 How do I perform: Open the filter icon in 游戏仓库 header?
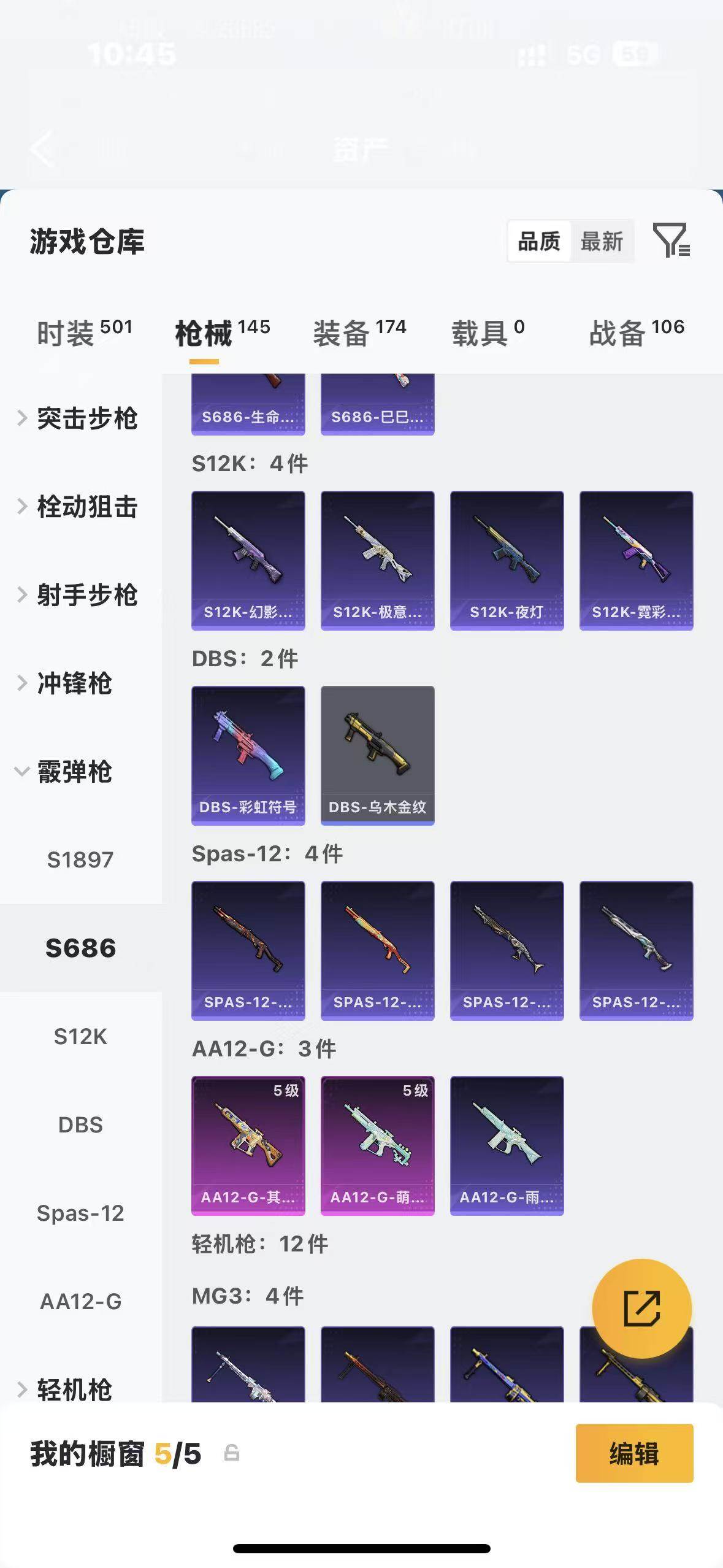click(x=671, y=240)
